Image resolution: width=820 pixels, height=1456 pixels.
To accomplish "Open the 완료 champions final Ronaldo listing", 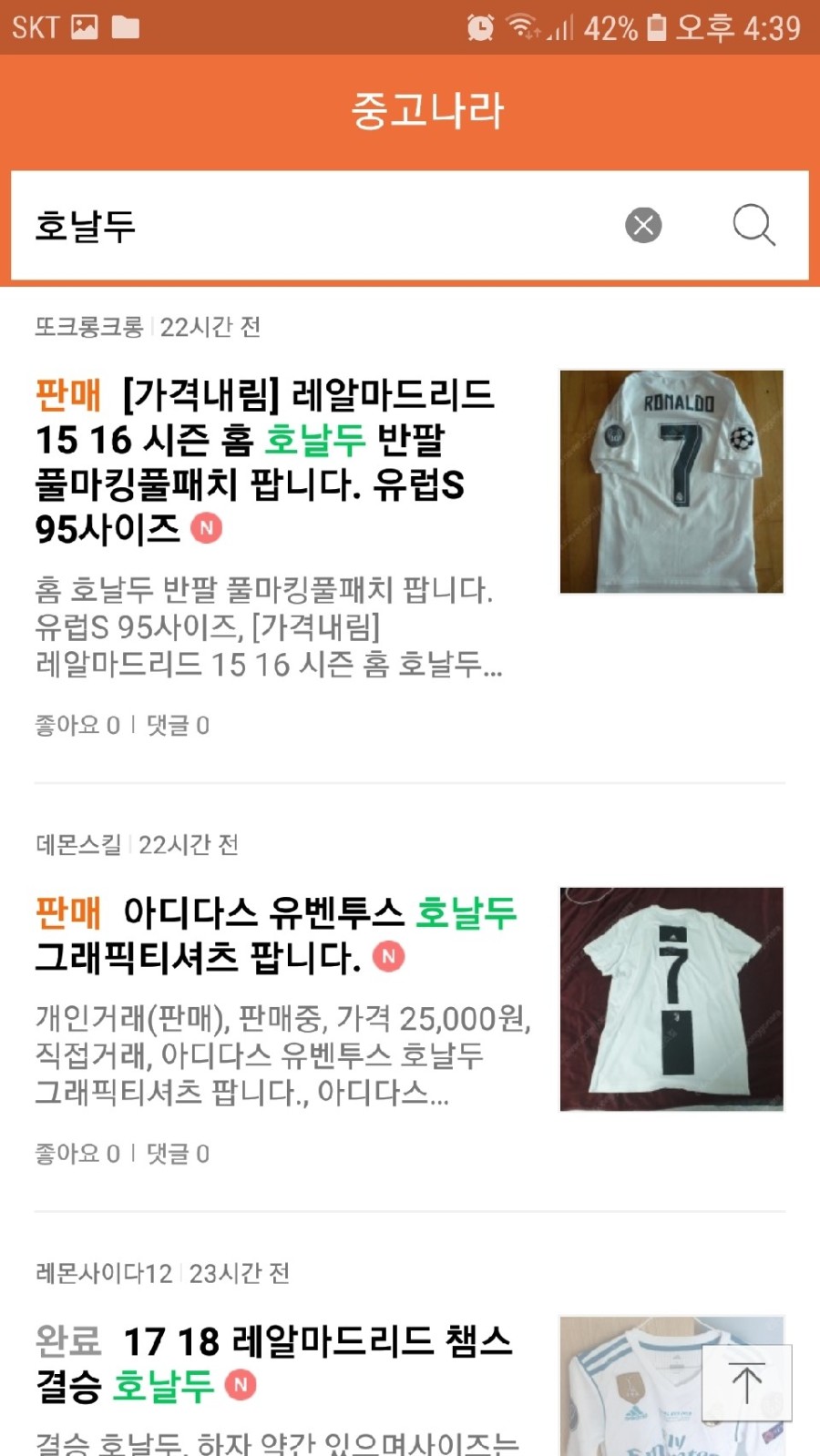I will pyautogui.click(x=273, y=1361).
